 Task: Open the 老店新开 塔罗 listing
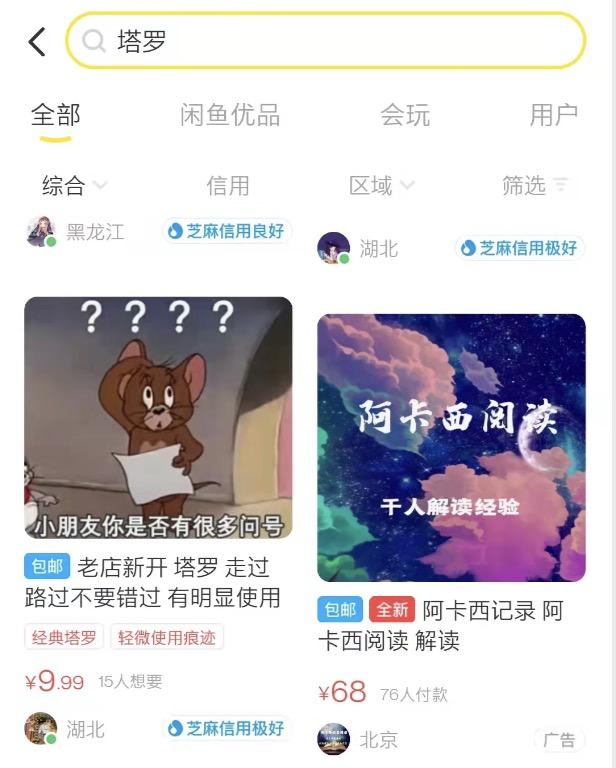point(158,418)
